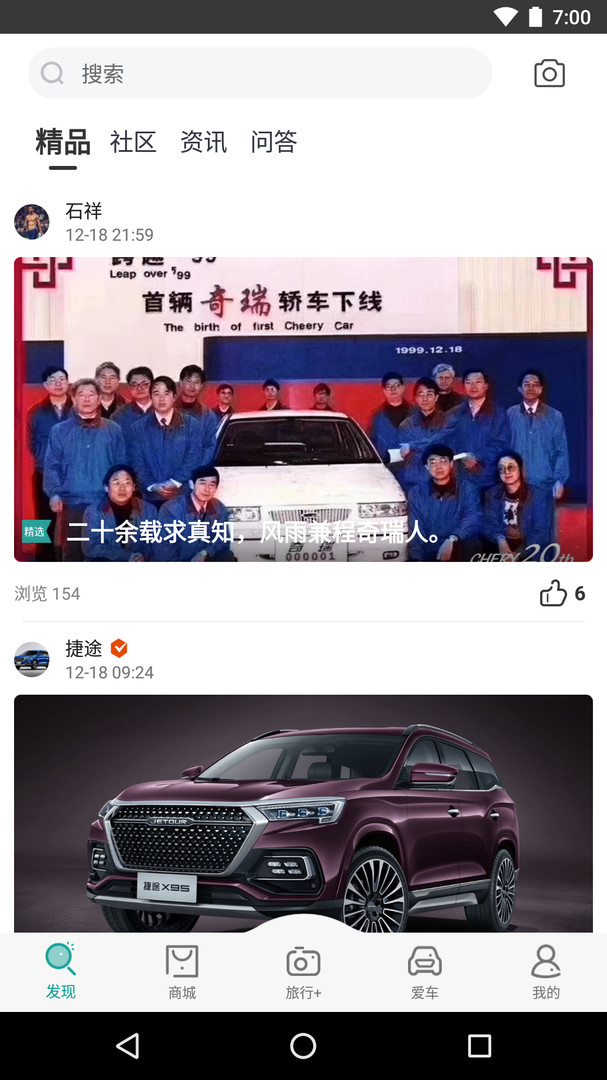
Task: Open 旅行+ in bottom navigation
Action: 303,972
